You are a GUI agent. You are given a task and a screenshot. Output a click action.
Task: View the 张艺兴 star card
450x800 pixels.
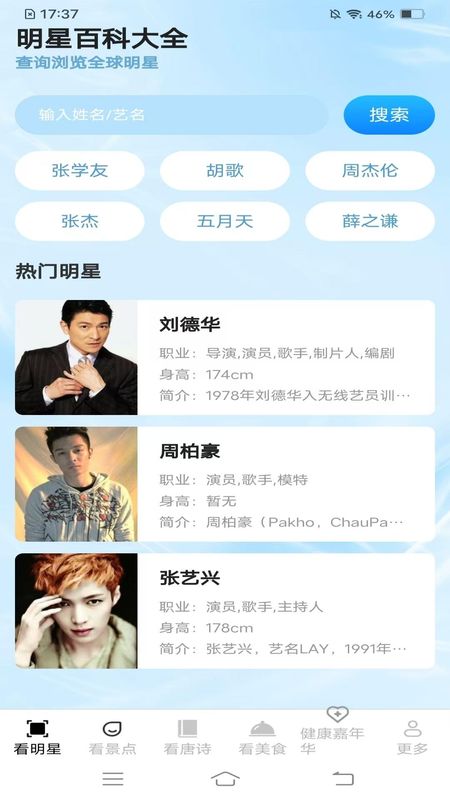tap(225, 611)
